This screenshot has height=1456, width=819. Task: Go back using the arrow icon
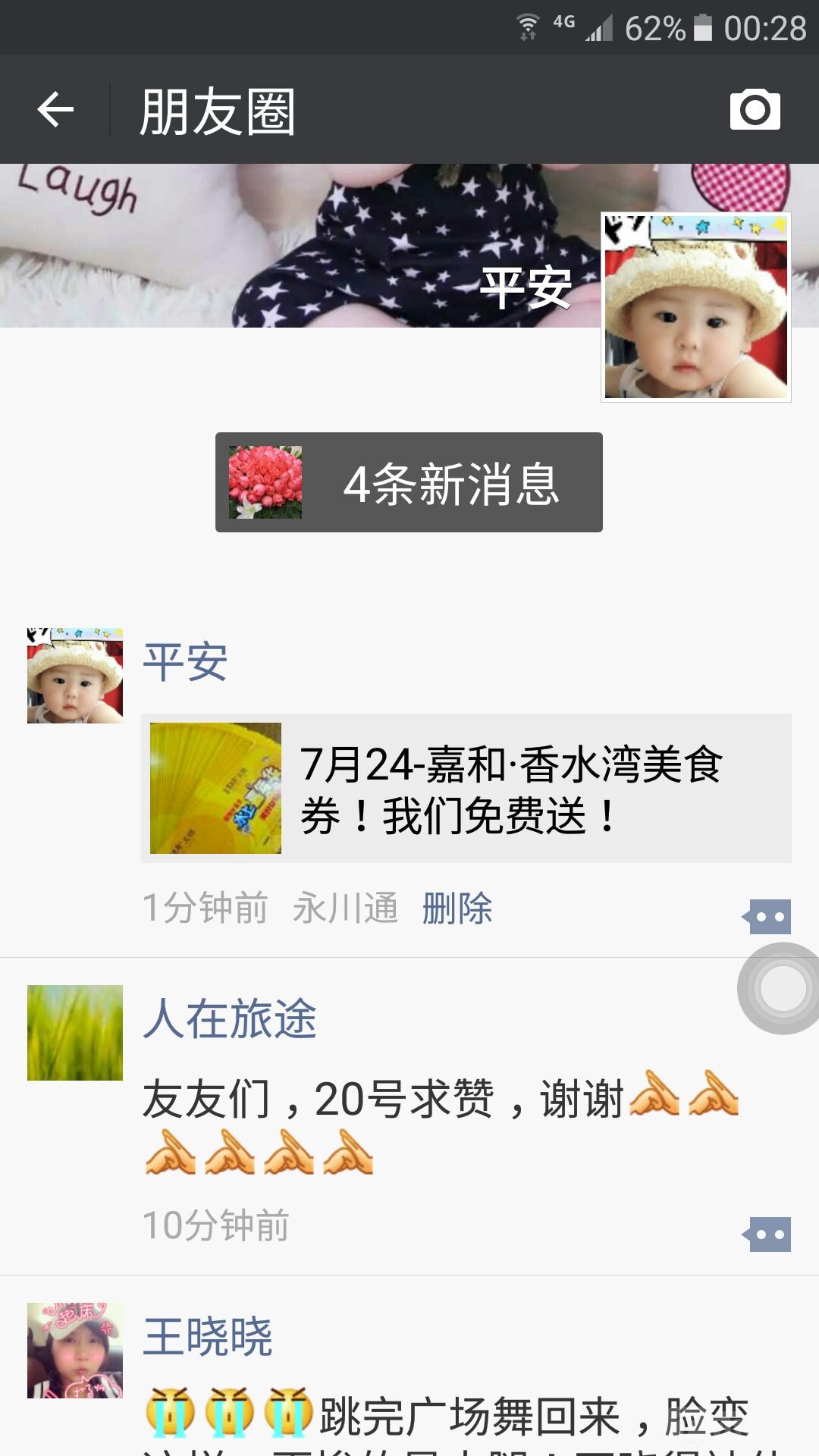tap(55, 110)
